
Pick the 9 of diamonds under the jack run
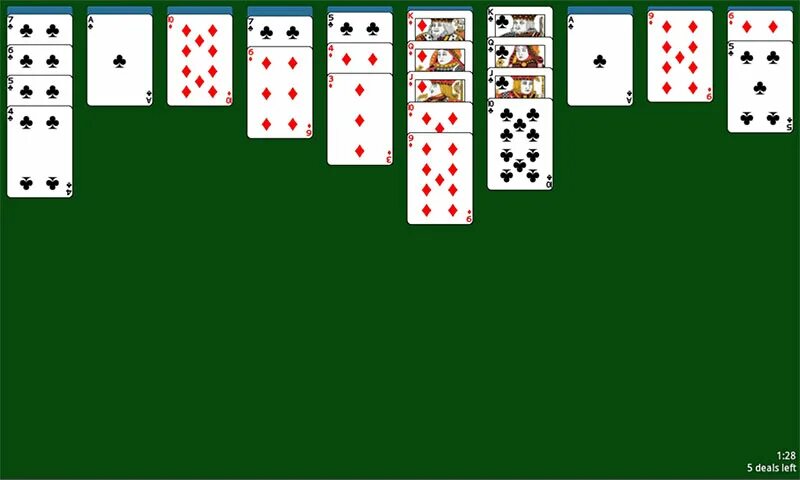pos(440,180)
